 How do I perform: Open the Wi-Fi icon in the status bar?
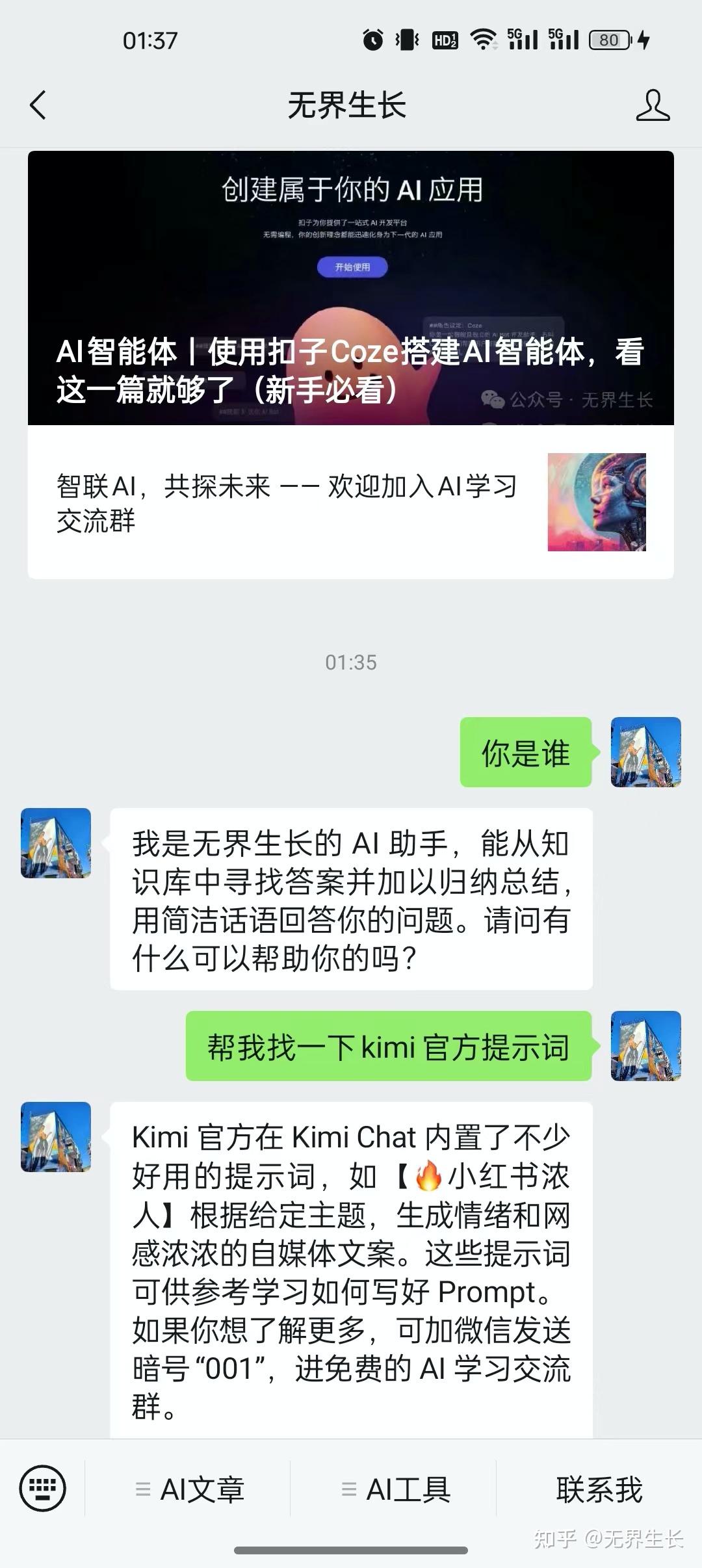(x=481, y=41)
